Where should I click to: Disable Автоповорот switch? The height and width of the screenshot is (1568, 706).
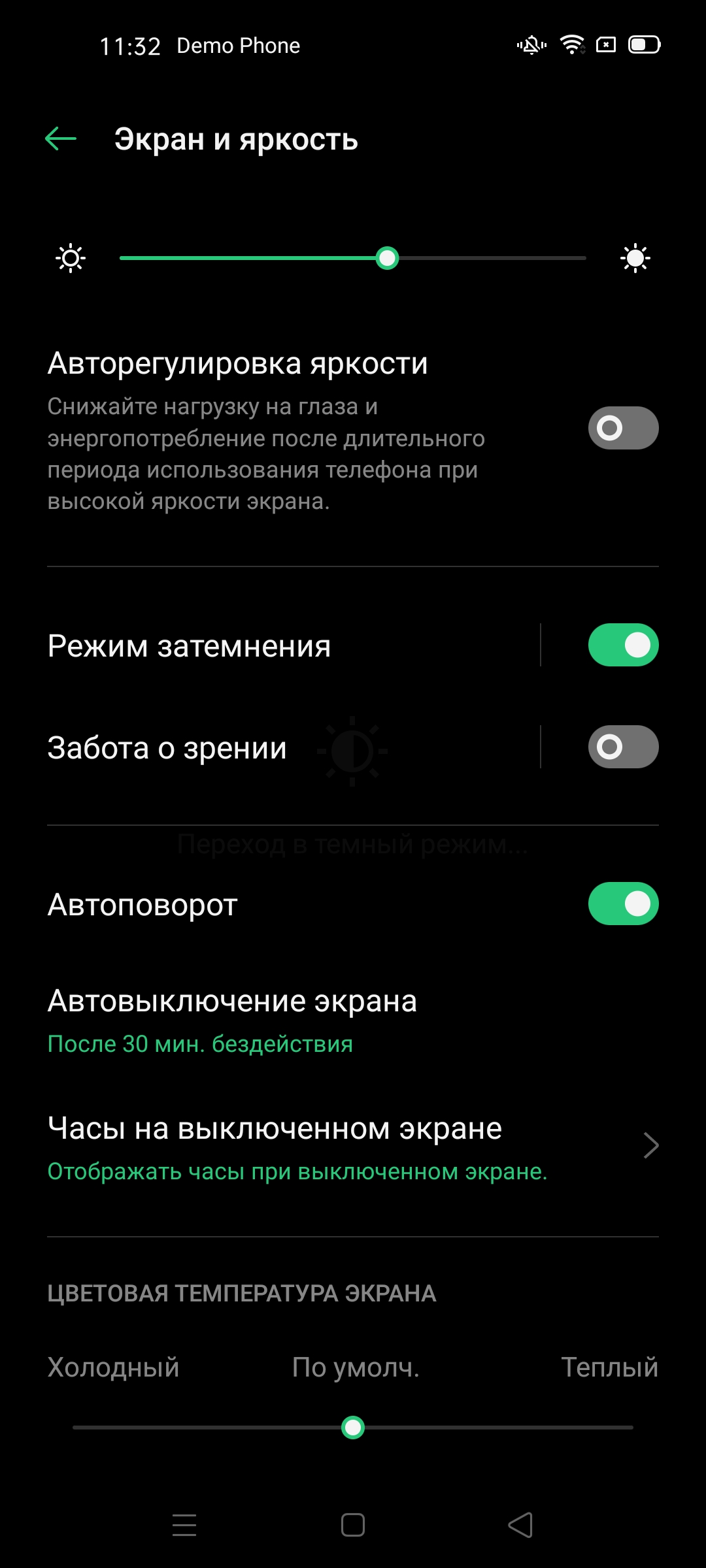coord(623,904)
